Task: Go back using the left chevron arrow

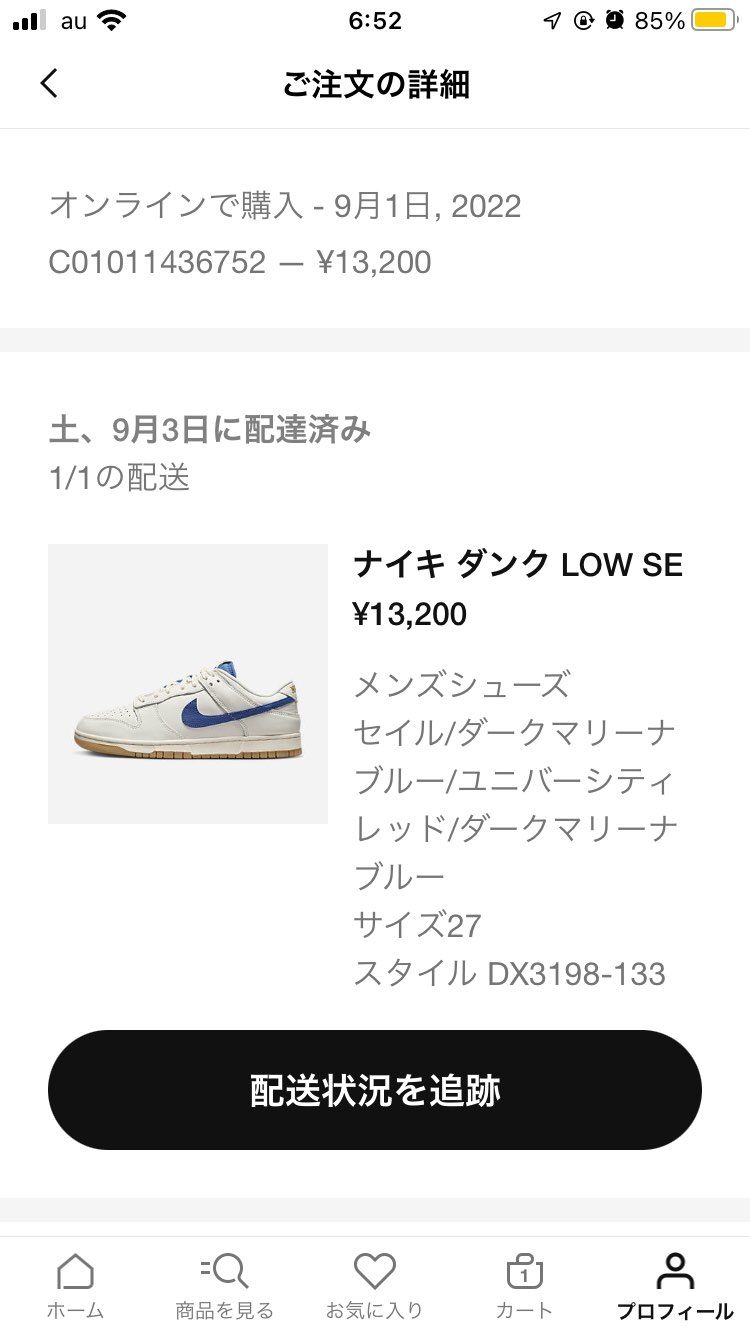Action: 49,85
